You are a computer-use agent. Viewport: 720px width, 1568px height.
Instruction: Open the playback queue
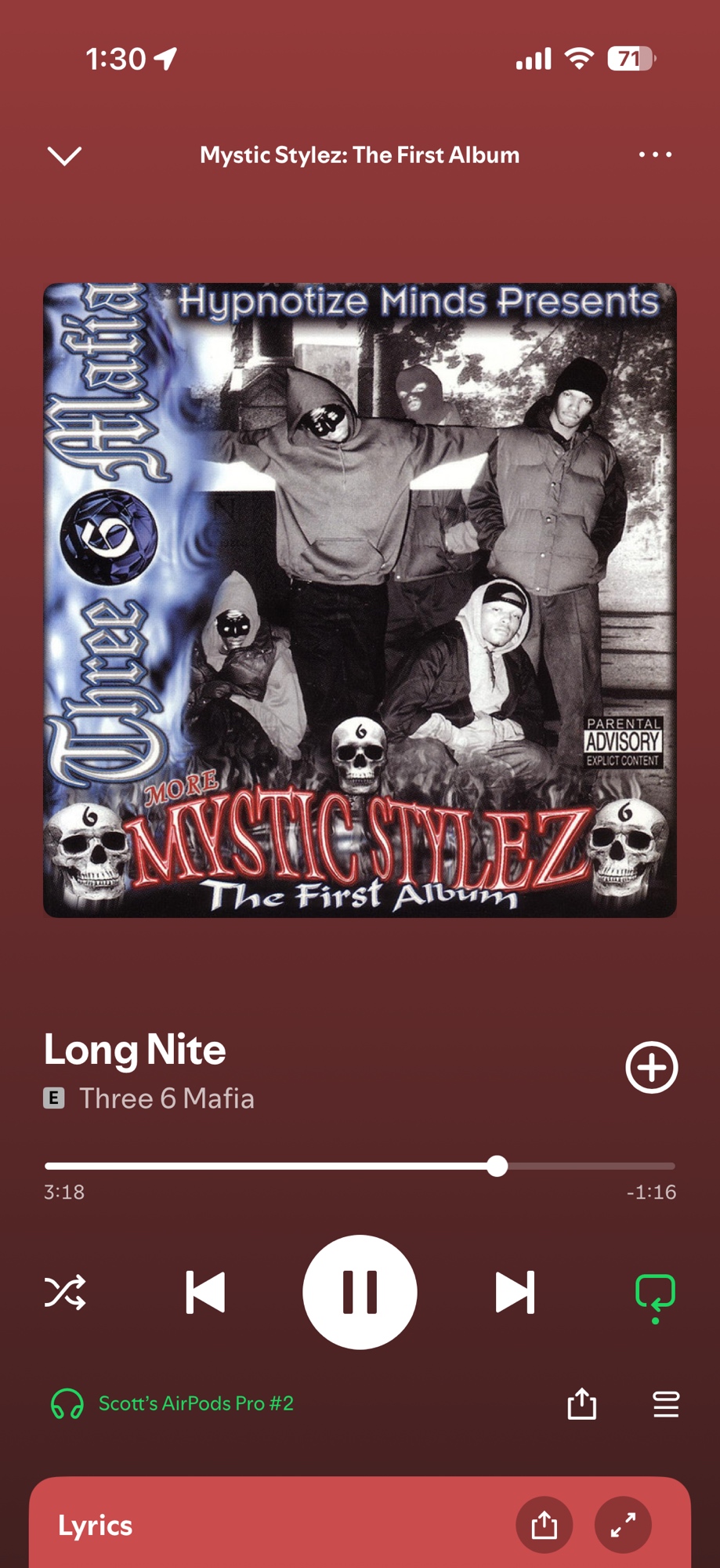pyautogui.click(x=666, y=1403)
